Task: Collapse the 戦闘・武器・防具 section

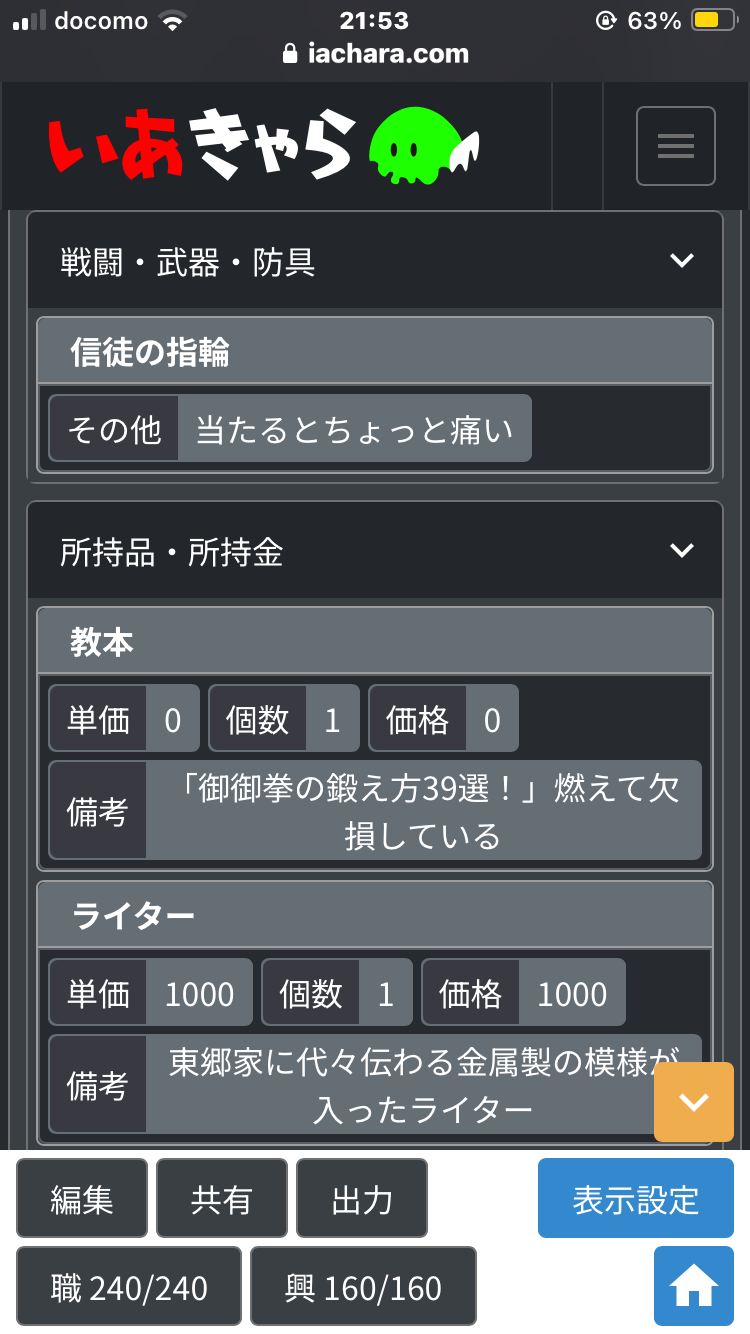Action: (x=681, y=261)
